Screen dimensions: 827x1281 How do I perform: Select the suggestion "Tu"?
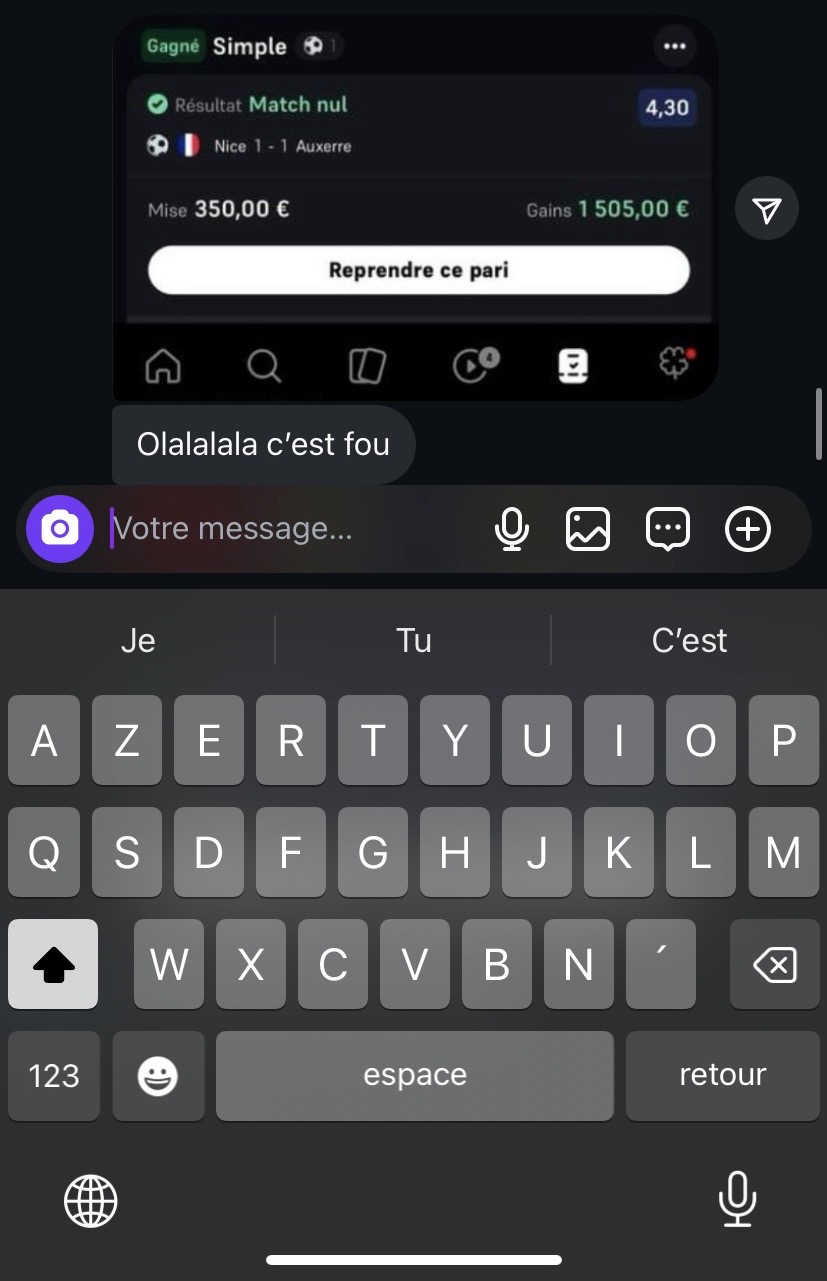coord(413,640)
